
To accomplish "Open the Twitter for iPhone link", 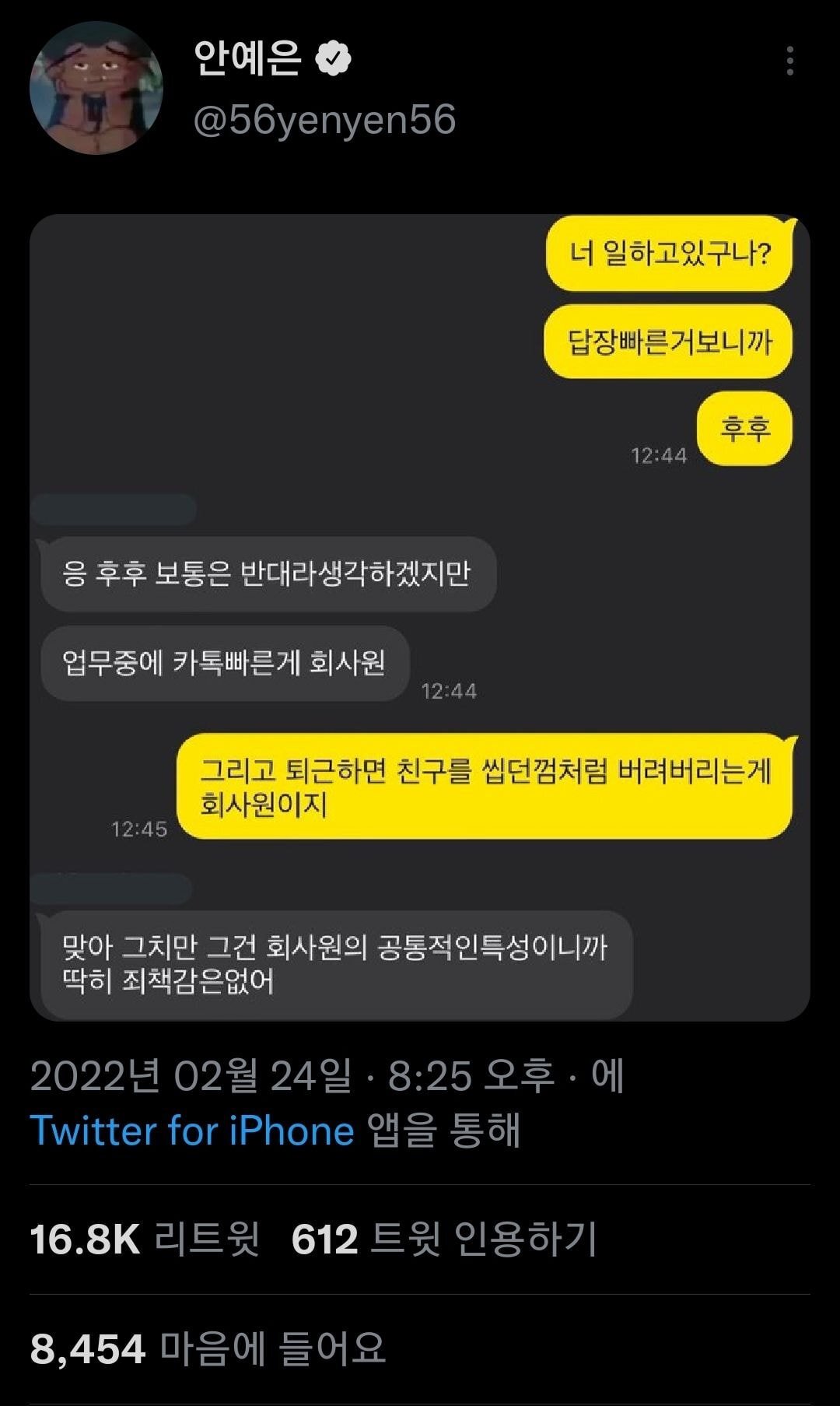I will click(191, 1130).
